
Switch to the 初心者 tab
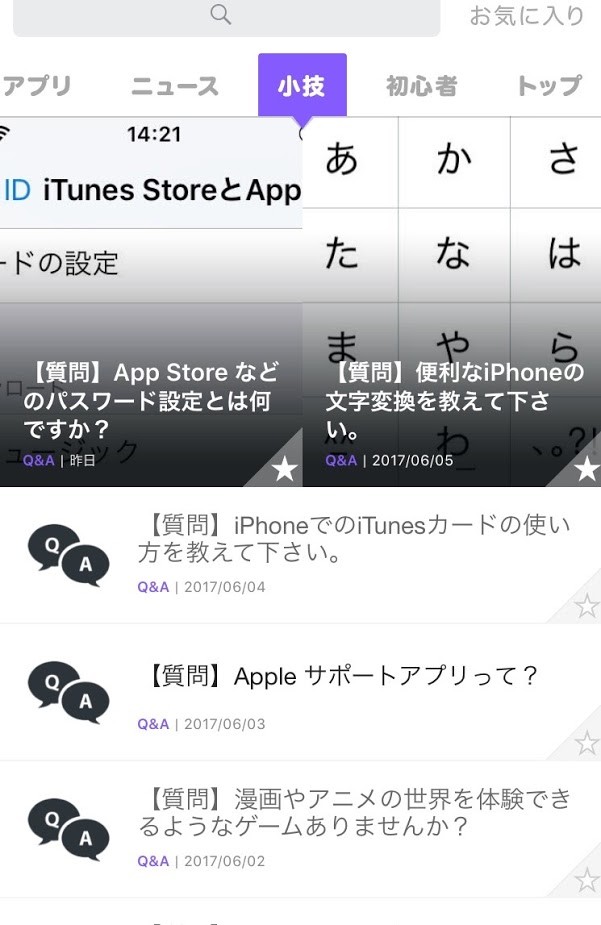click(422, 86)
